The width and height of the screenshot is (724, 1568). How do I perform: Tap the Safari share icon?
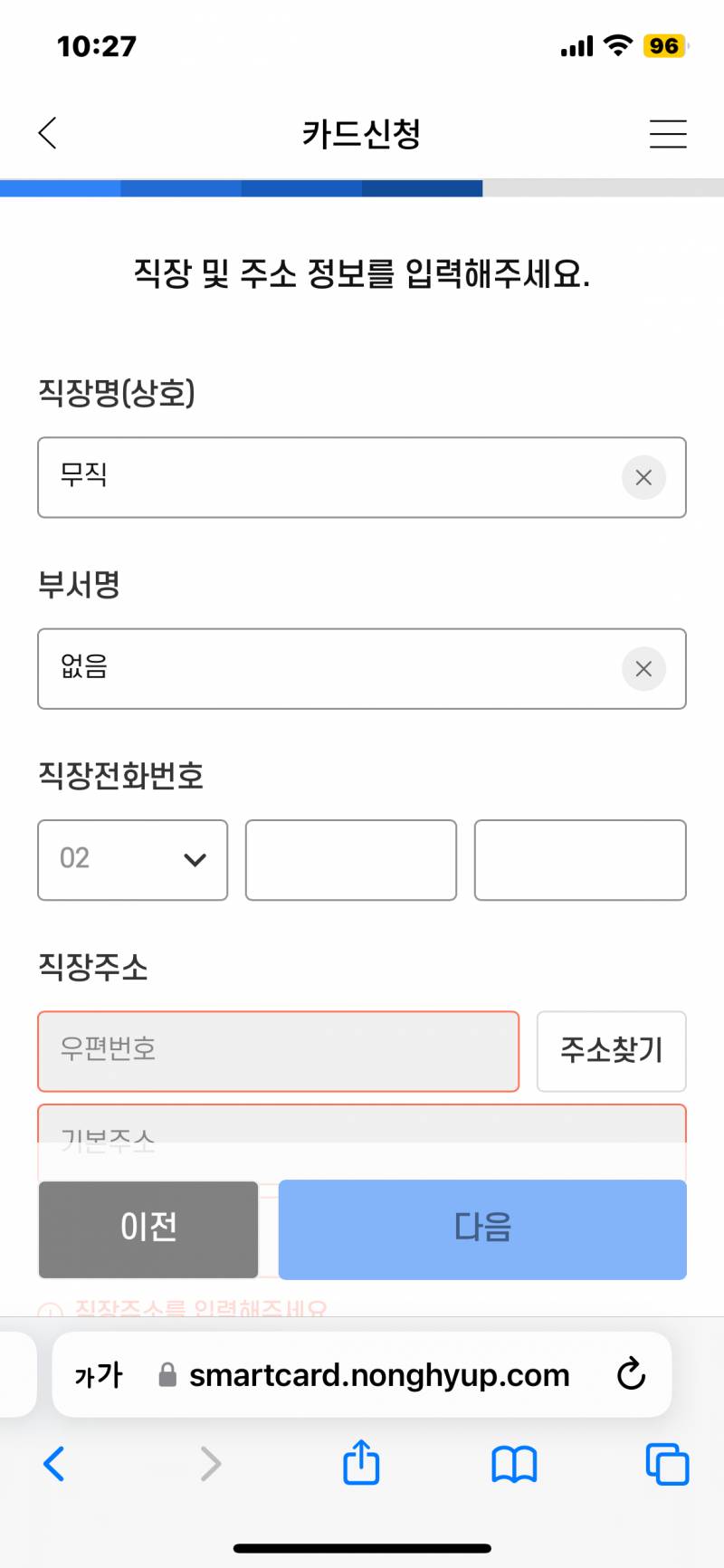[360, 1463]
